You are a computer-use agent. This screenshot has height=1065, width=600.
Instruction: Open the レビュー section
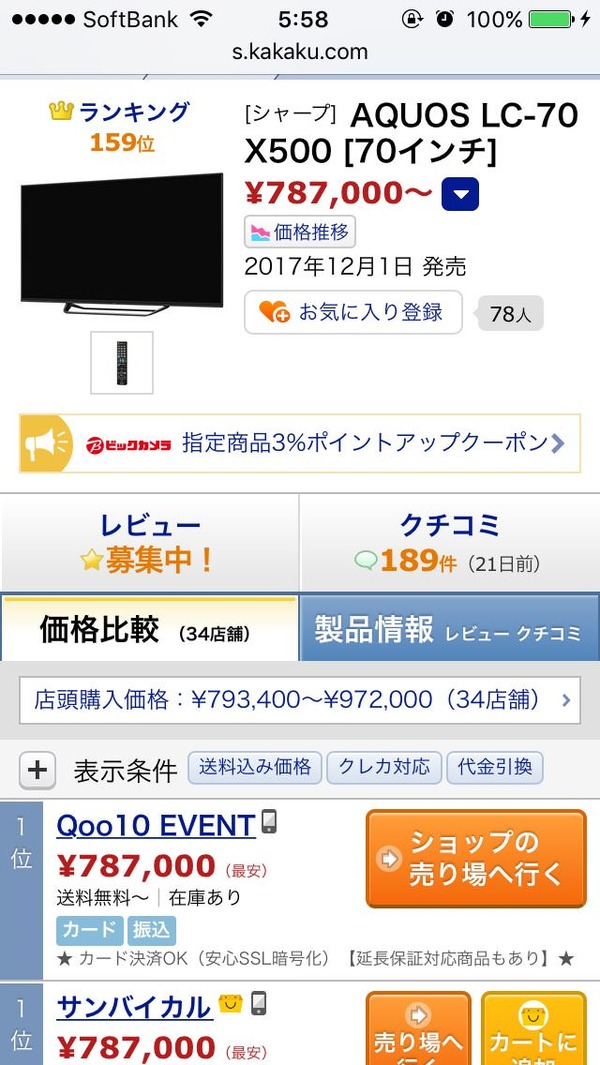click(149, 543)
